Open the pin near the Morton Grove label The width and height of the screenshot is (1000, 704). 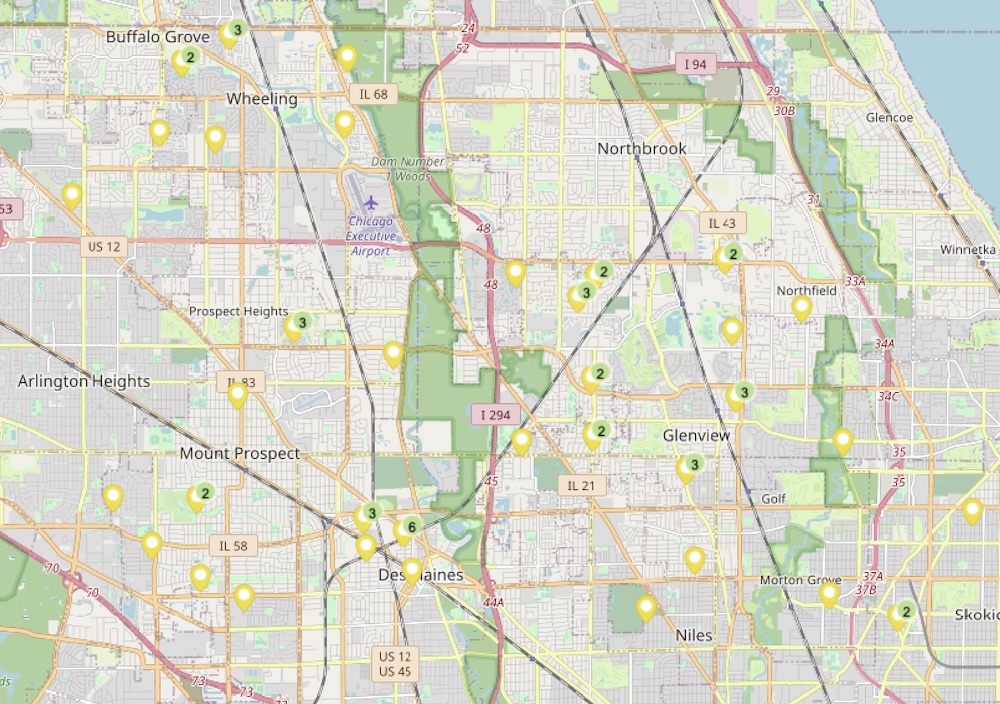pyautogui.click(x=829, y=595)
